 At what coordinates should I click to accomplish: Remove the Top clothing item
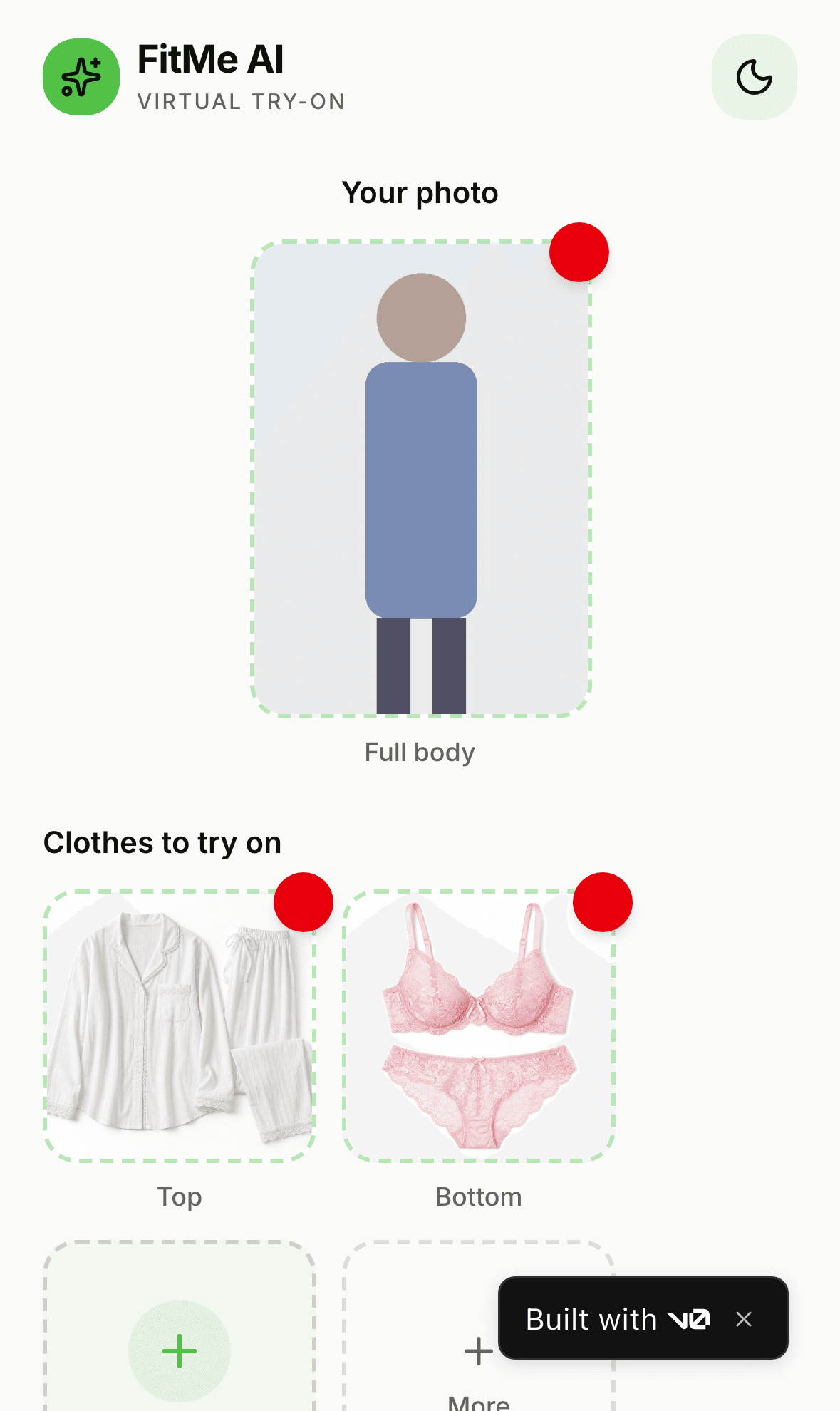(304, 902)
